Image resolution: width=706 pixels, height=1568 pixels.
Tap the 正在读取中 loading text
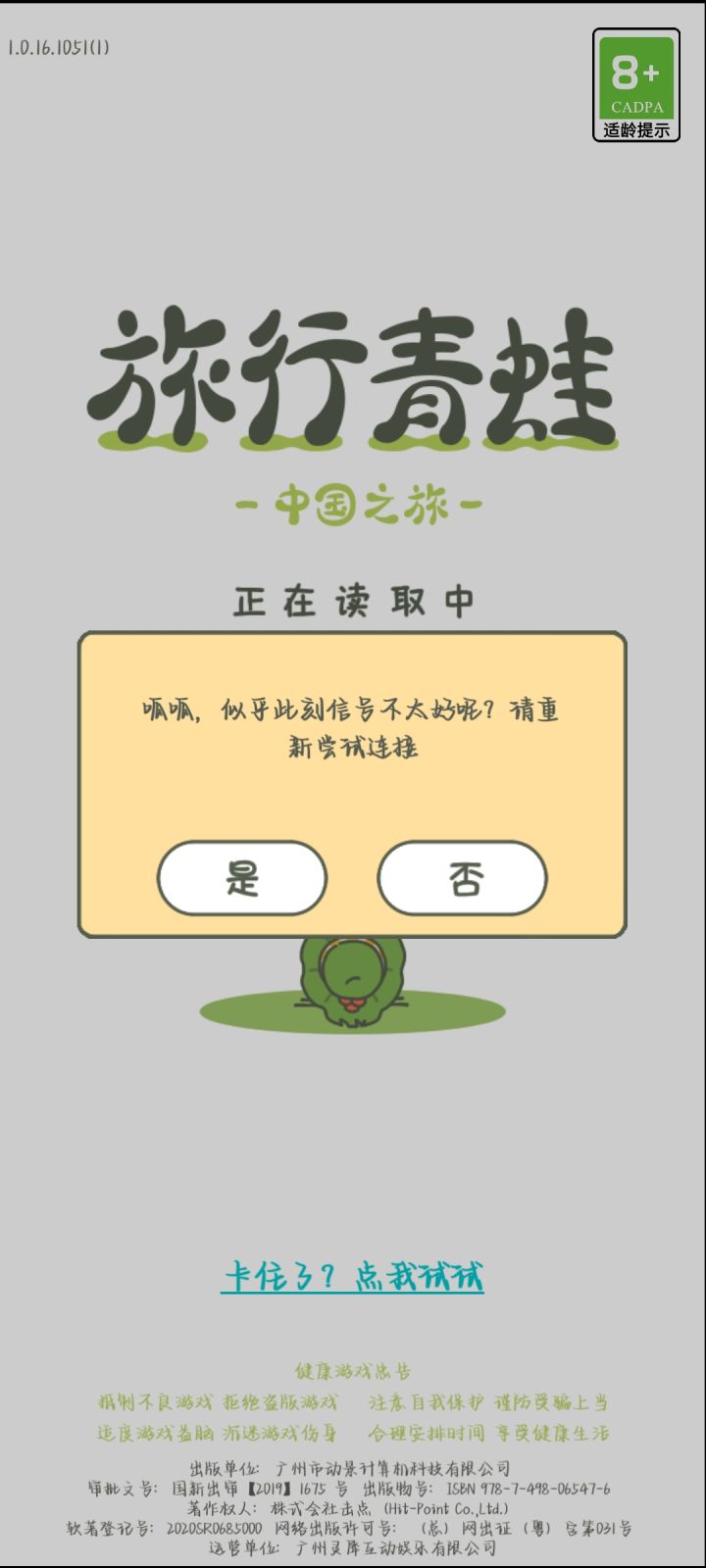tap(353, 602)
